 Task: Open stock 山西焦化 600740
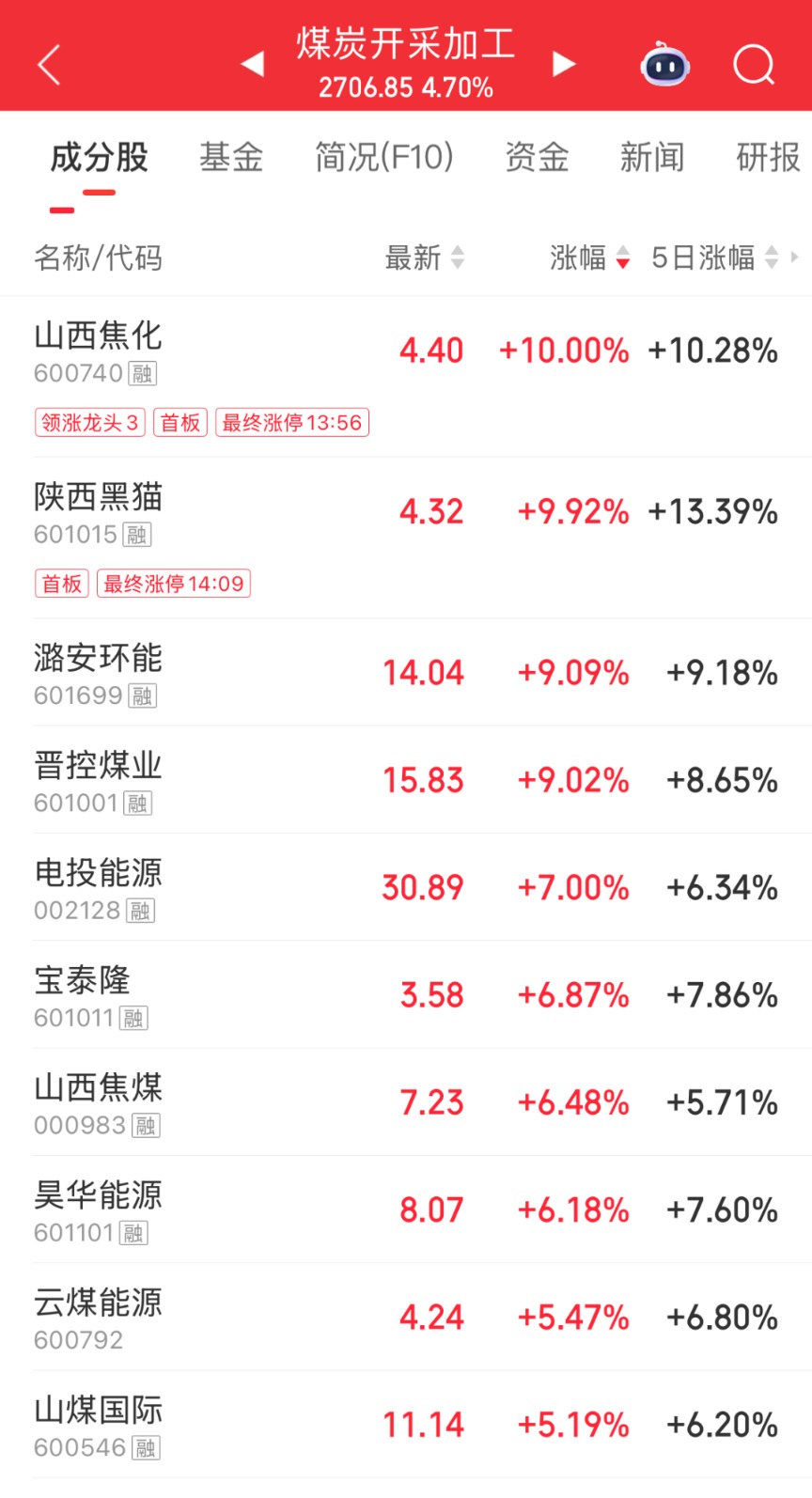[98, 350]
